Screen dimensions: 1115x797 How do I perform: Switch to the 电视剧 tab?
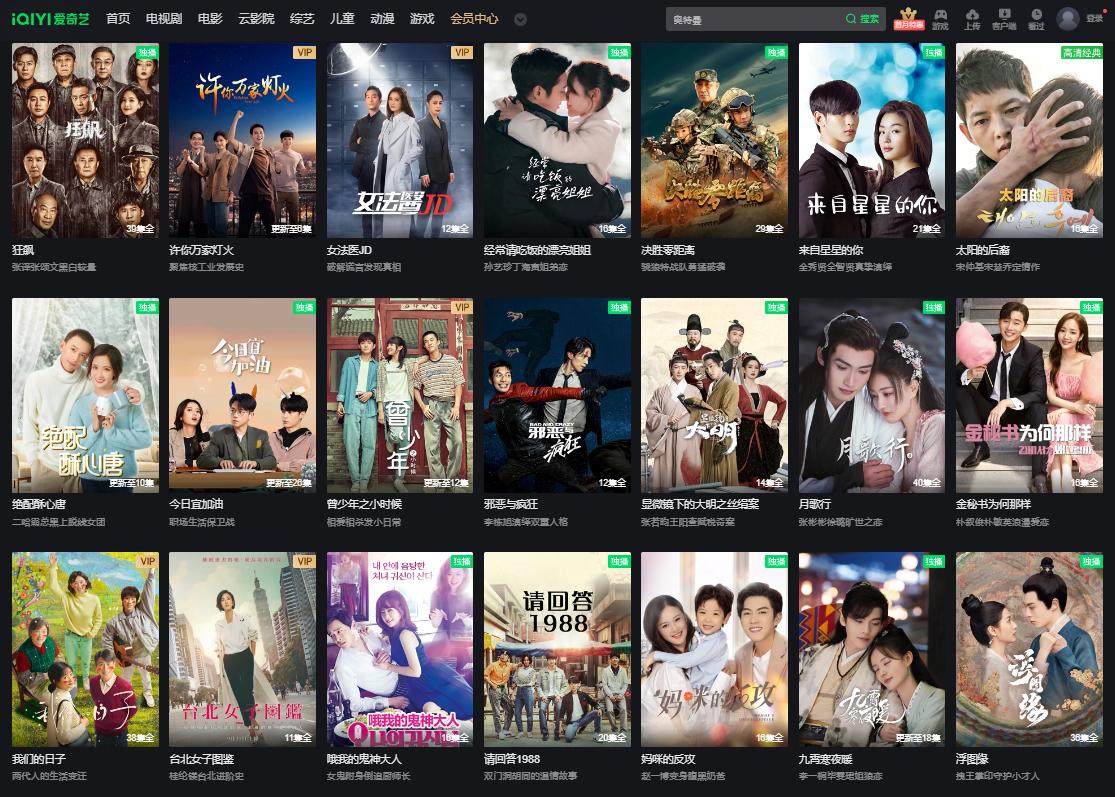point(163,18)
